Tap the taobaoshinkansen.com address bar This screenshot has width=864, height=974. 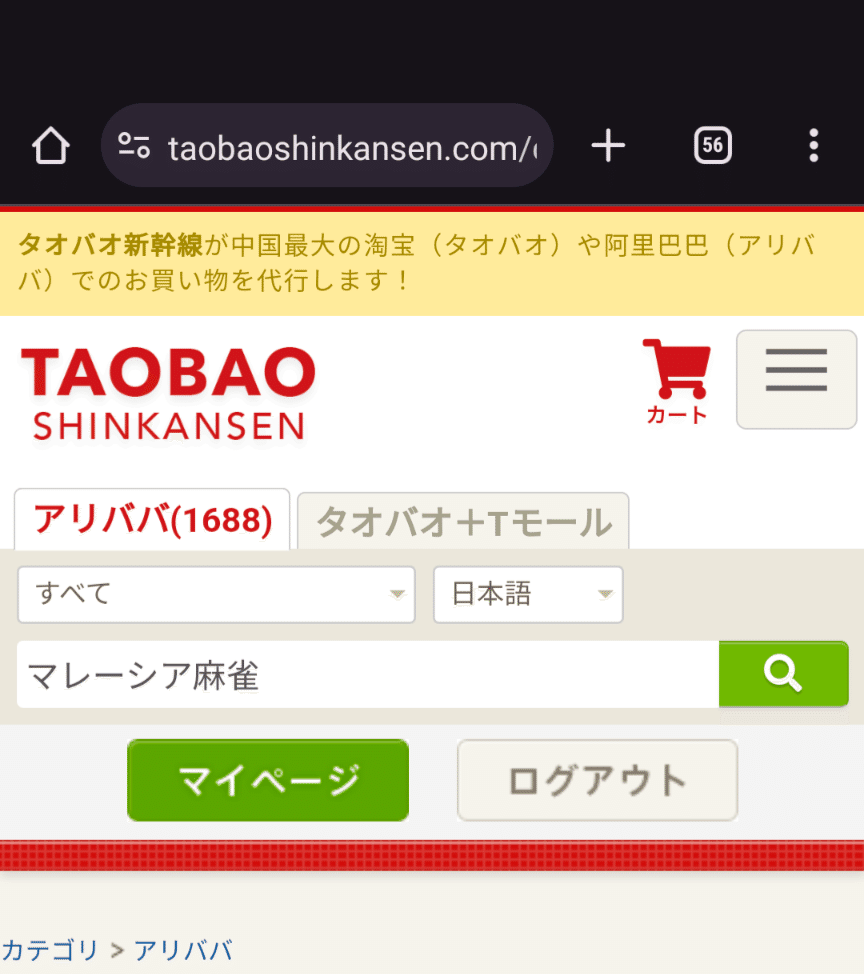[x=328, y=146]
